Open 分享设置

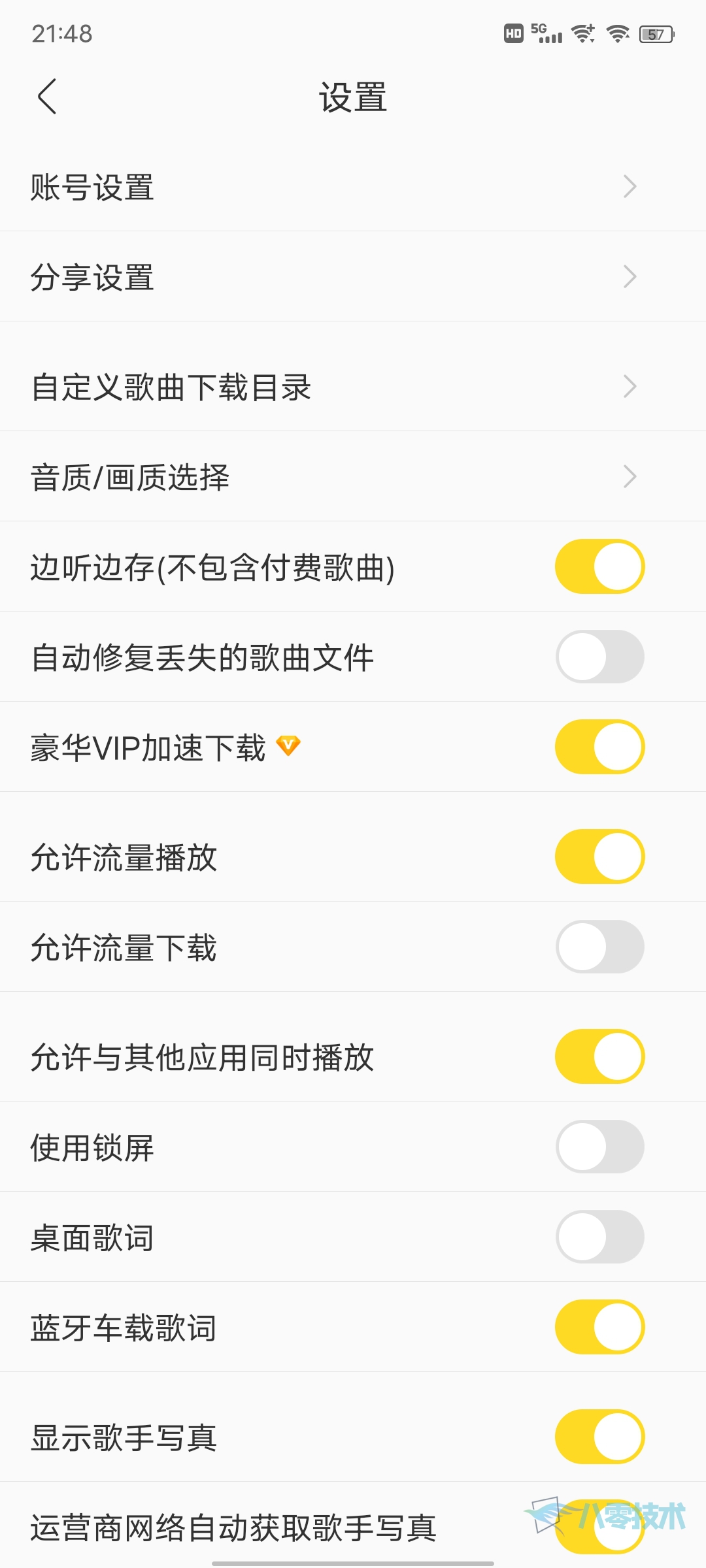pyautogui.click(x=353, y=277)
